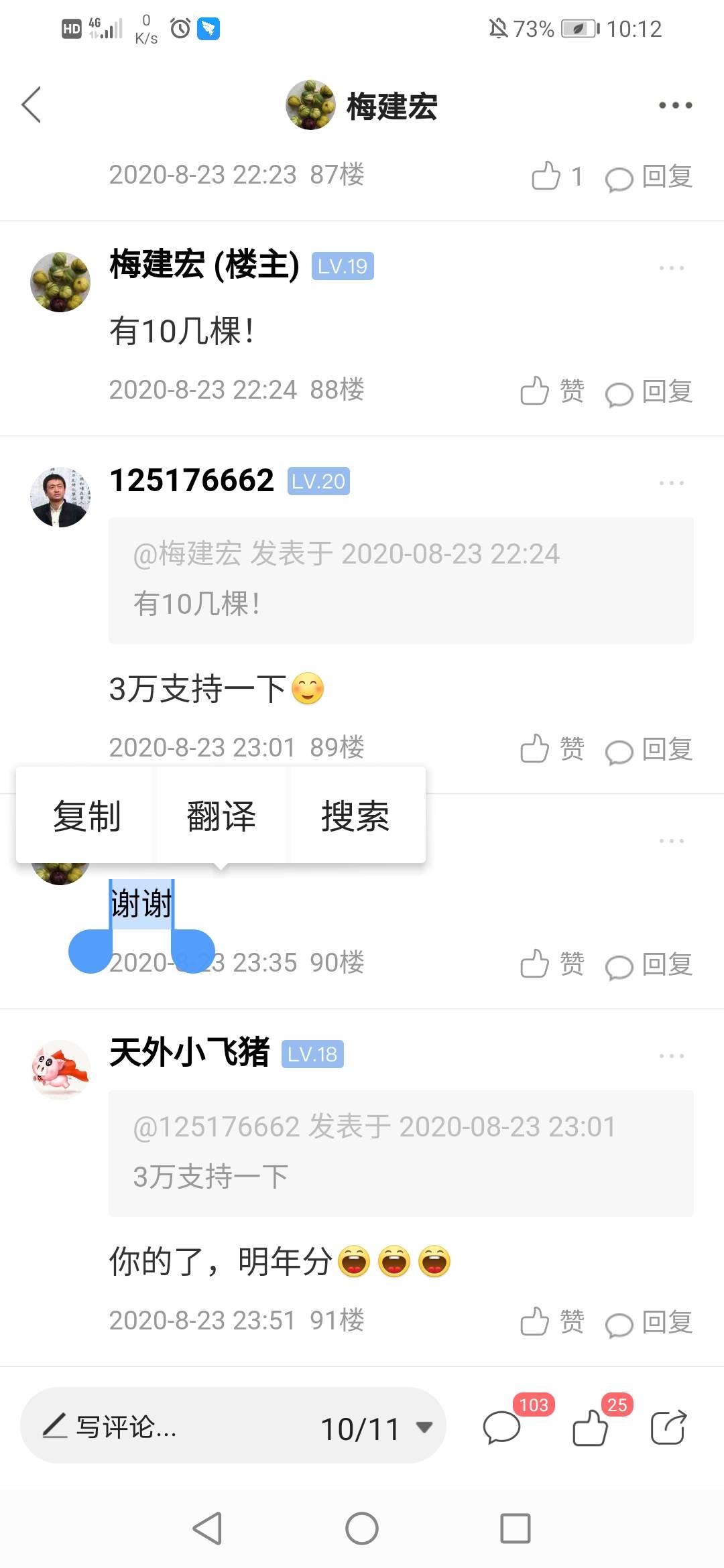
Task: Open 天外小飞猪's profile avatar
Action: [x=60, y=1069]
